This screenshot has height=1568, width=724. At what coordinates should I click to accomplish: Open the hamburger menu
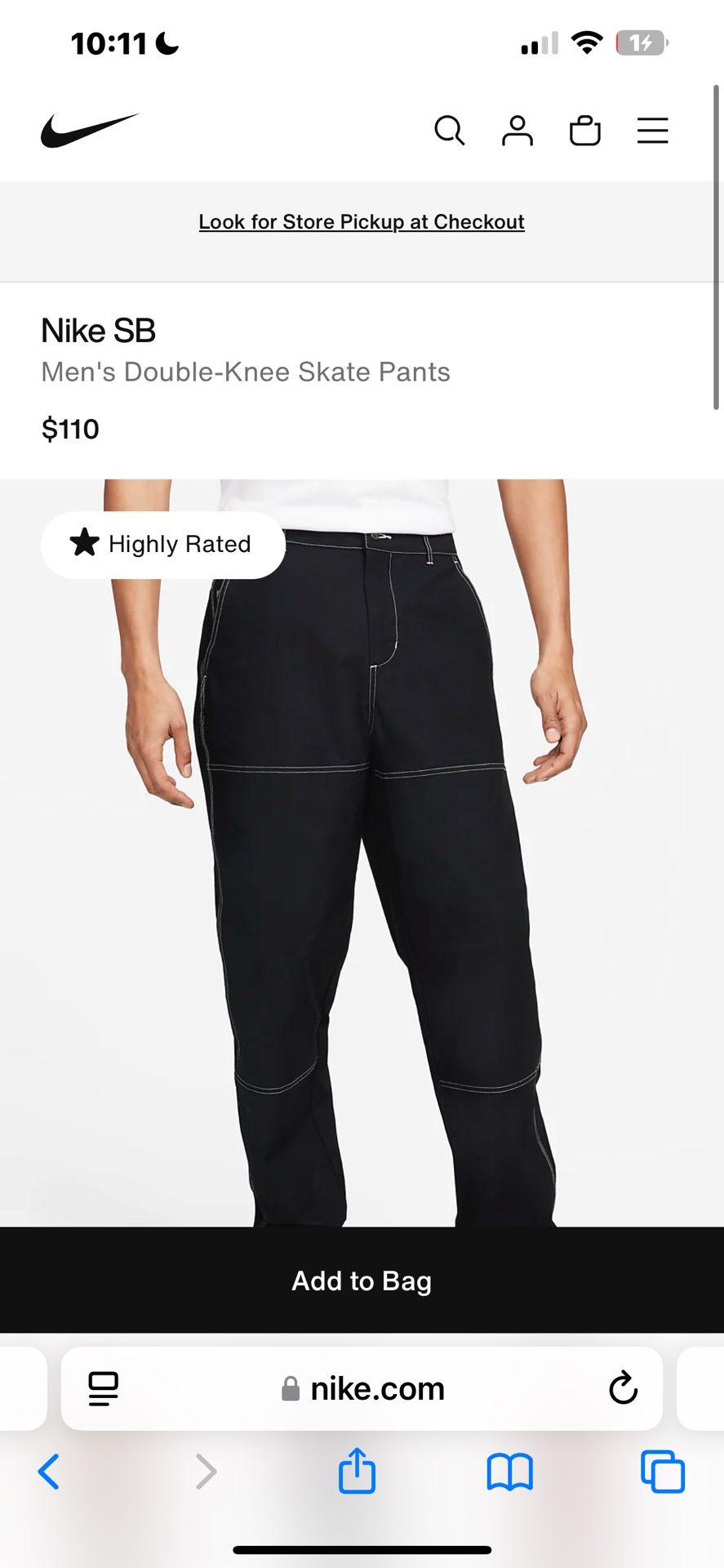pos(652,131)
